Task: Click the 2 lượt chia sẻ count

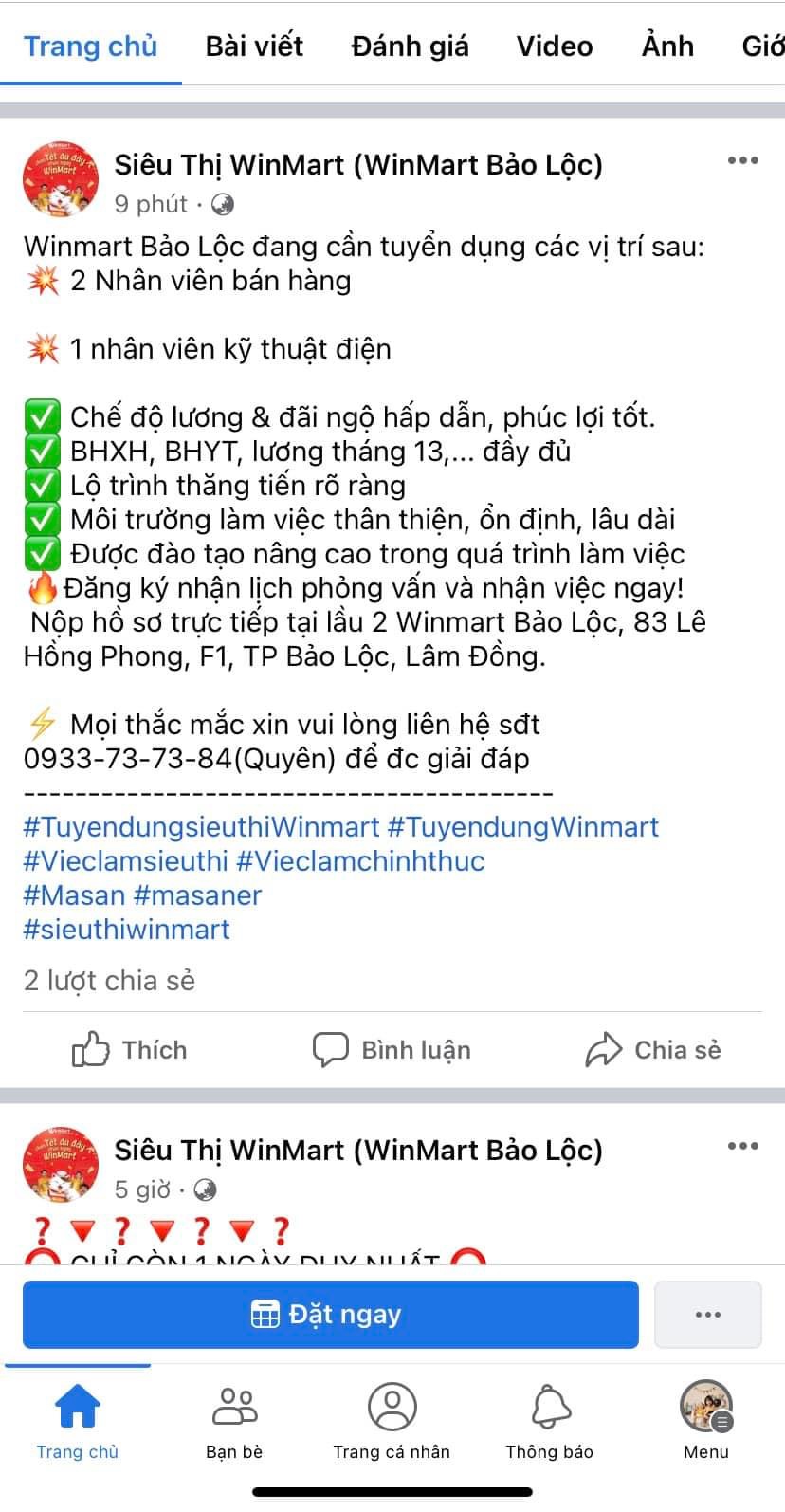Action: (x=109, y=981)
